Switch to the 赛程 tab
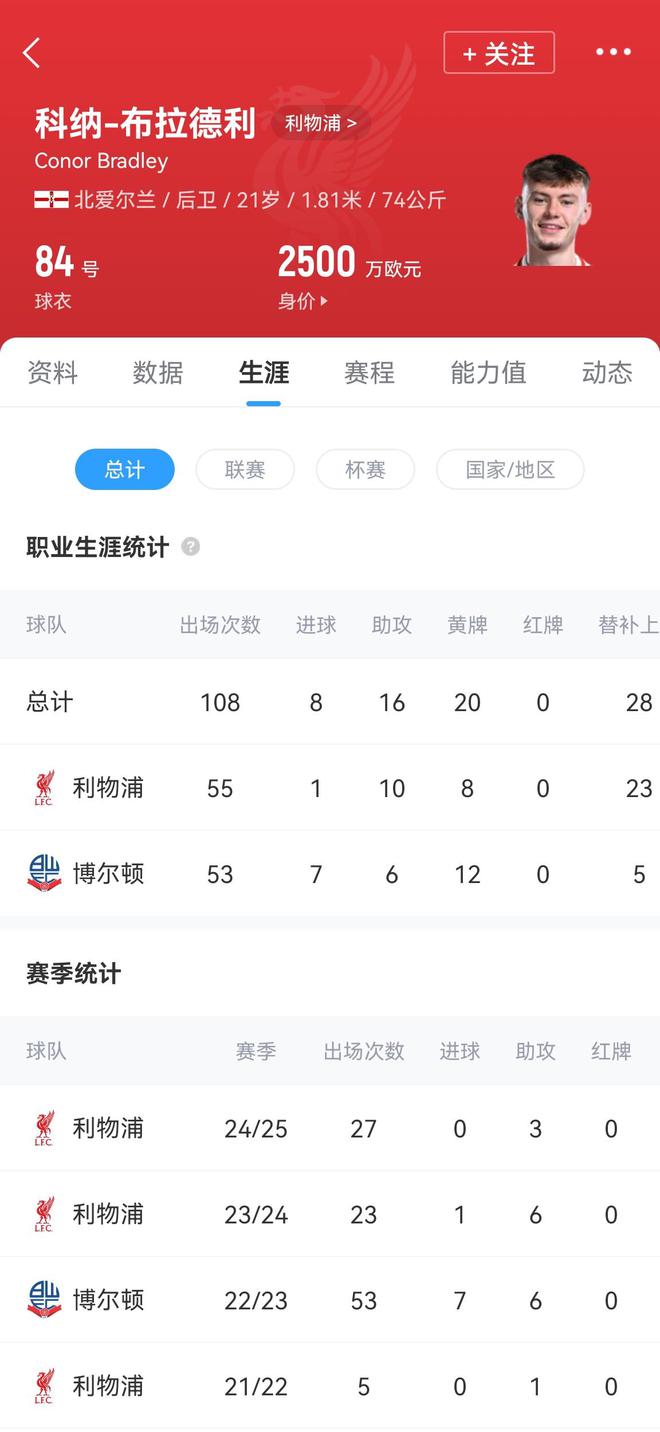This screenshot has height=1432, width=660. (x=369, y=373)
